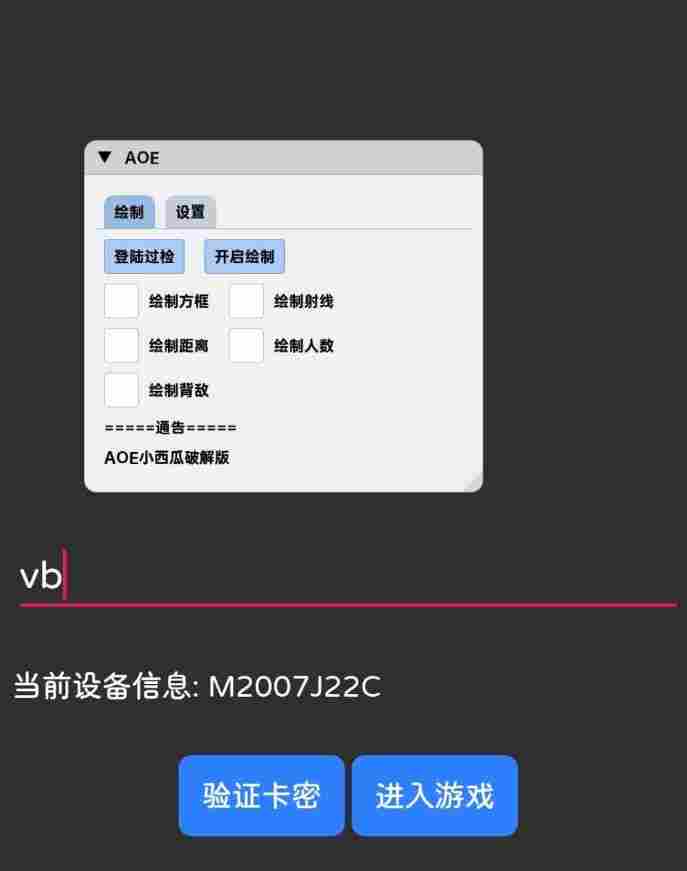The height and width of the screenshot is (871, 687).
Task: Enable the 绘制方框 checkbox
Action: [121, 301]
